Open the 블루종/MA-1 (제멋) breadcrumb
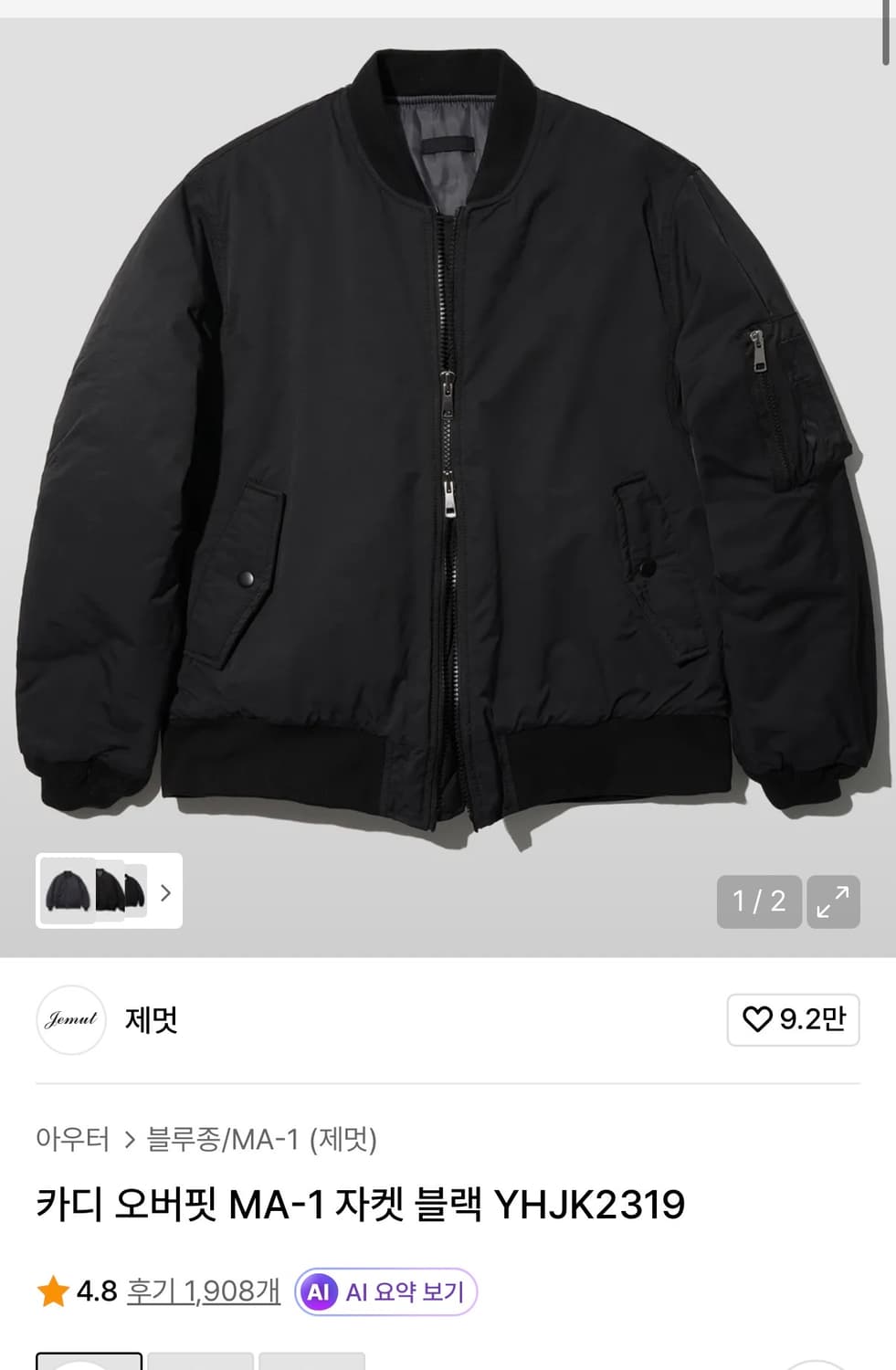 265,1139
